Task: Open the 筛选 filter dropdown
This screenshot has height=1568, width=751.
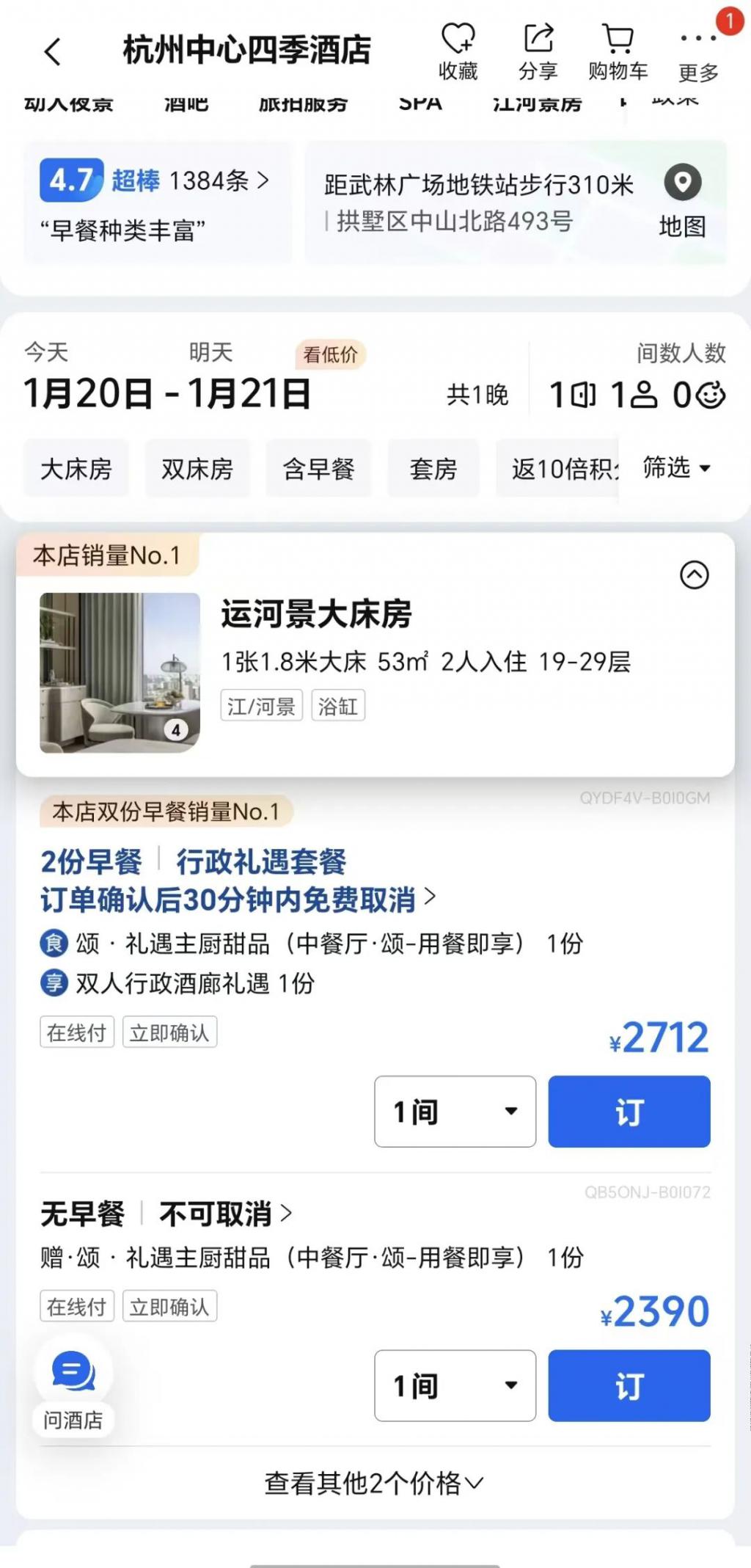Action: click(676, 467)
